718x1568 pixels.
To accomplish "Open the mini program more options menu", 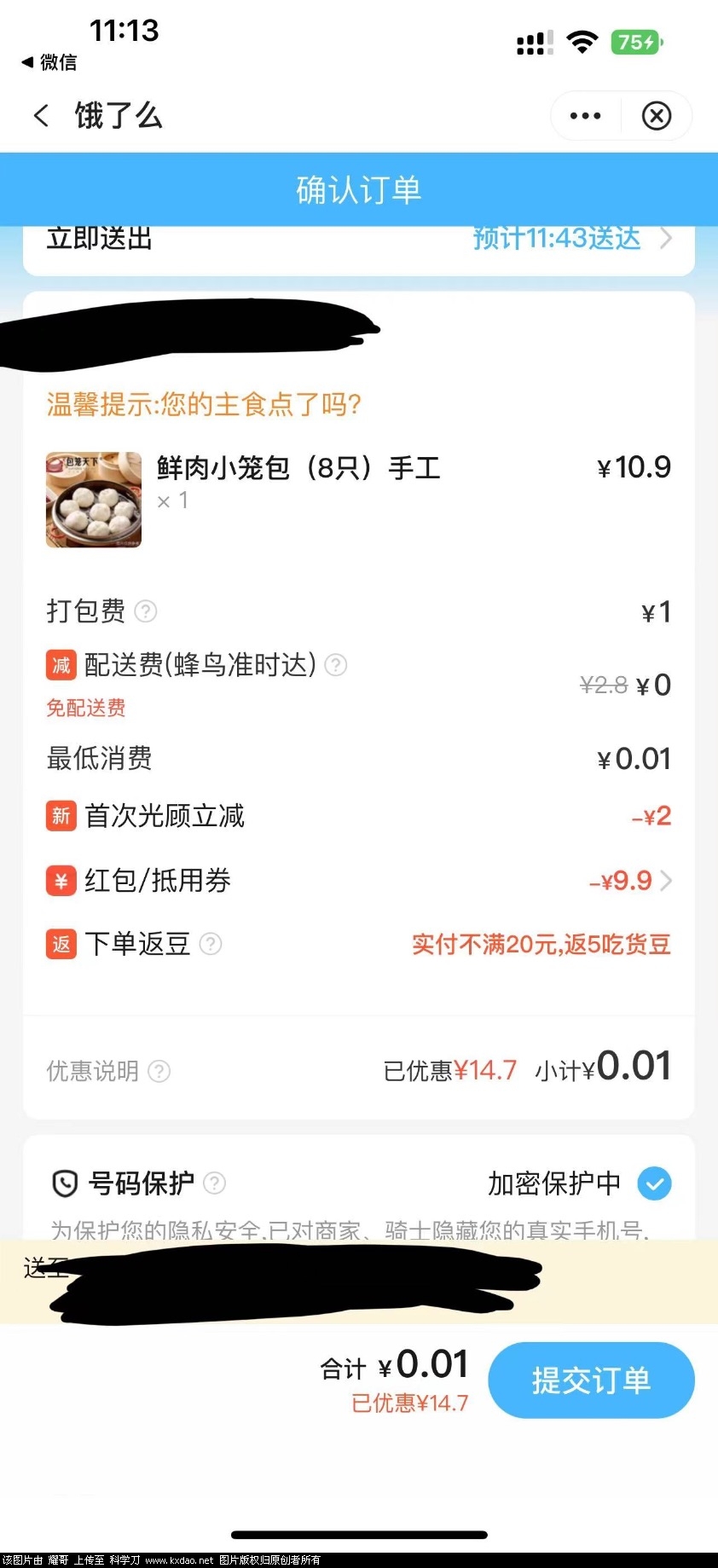I will (x=585, y=116).
